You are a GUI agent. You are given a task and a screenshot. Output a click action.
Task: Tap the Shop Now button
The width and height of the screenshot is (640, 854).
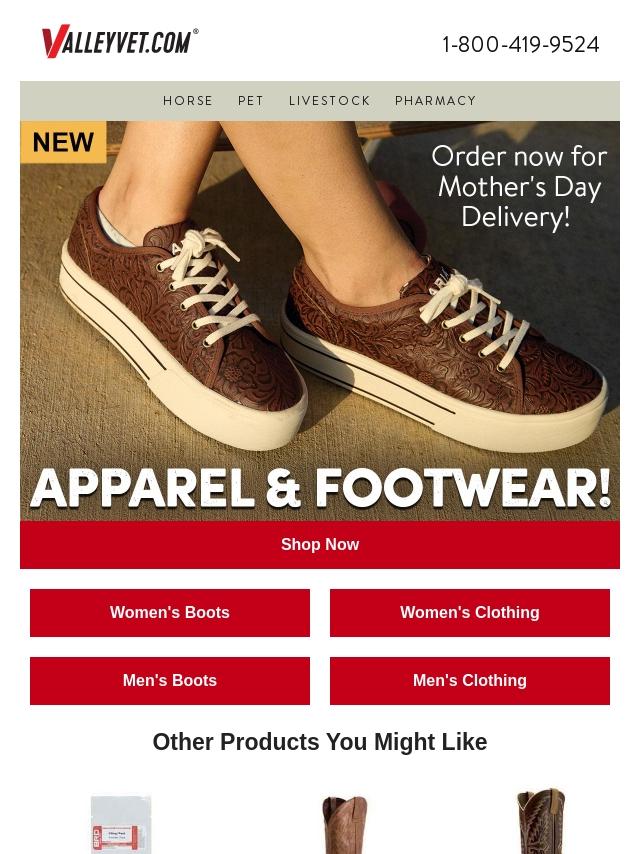(x=320, y=545)
